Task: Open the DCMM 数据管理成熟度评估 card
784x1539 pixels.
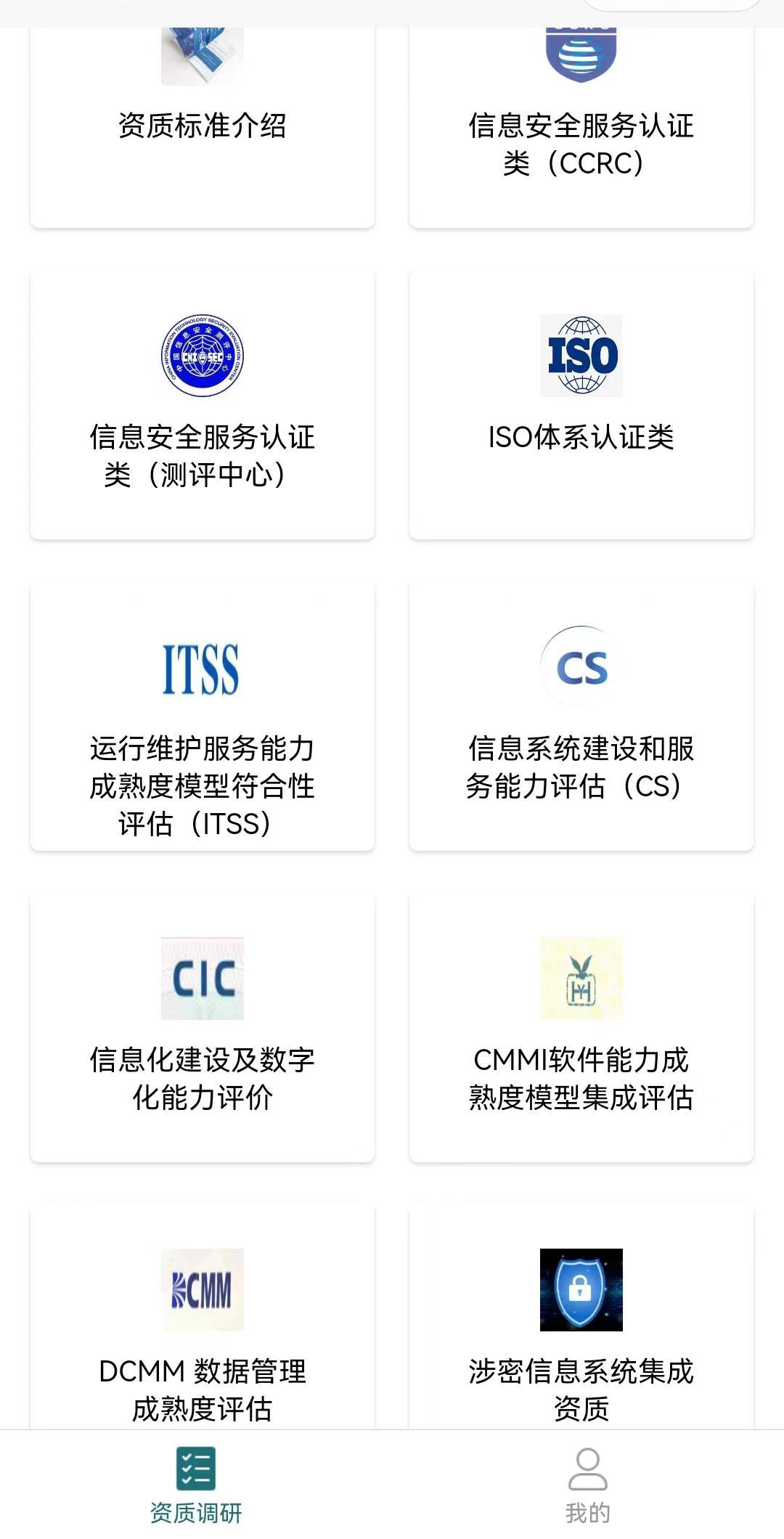Action: [202, 1321]
